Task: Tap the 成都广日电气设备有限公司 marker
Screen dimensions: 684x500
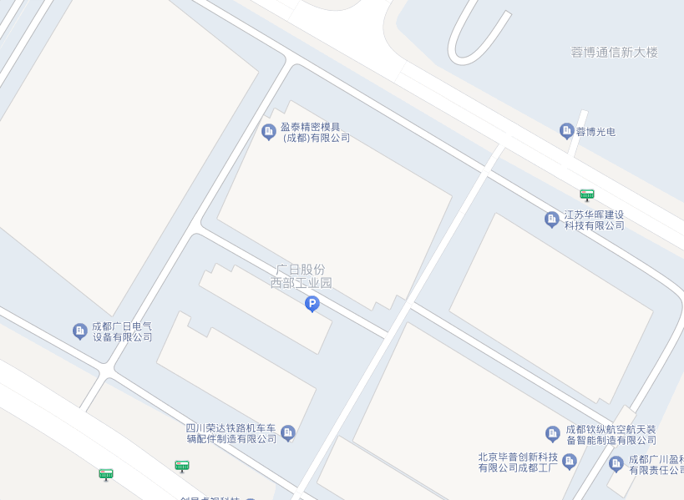Action: pyautogui.click(x=80, y=331)
